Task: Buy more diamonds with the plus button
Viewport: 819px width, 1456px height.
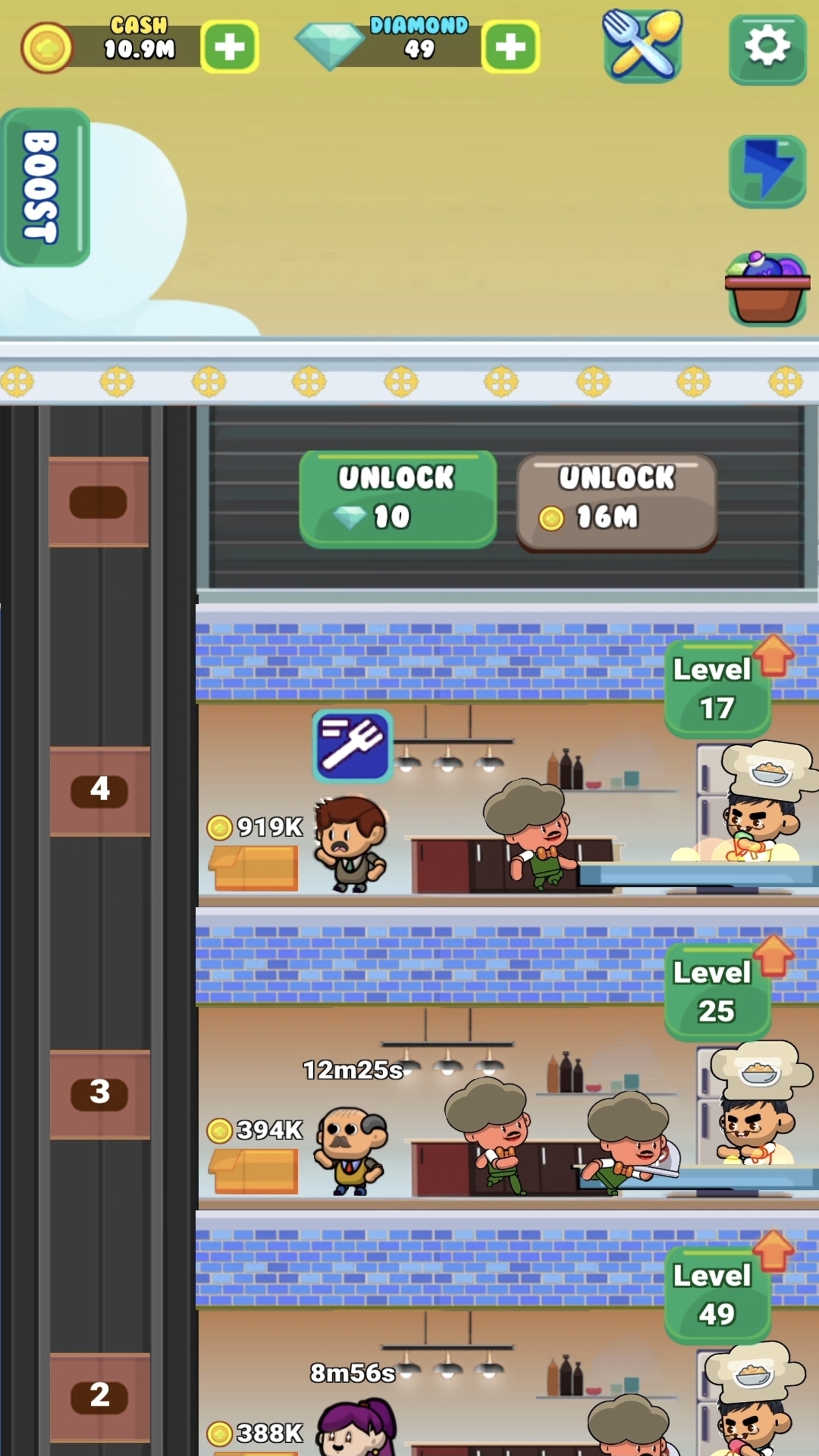Action: (510, 47)
